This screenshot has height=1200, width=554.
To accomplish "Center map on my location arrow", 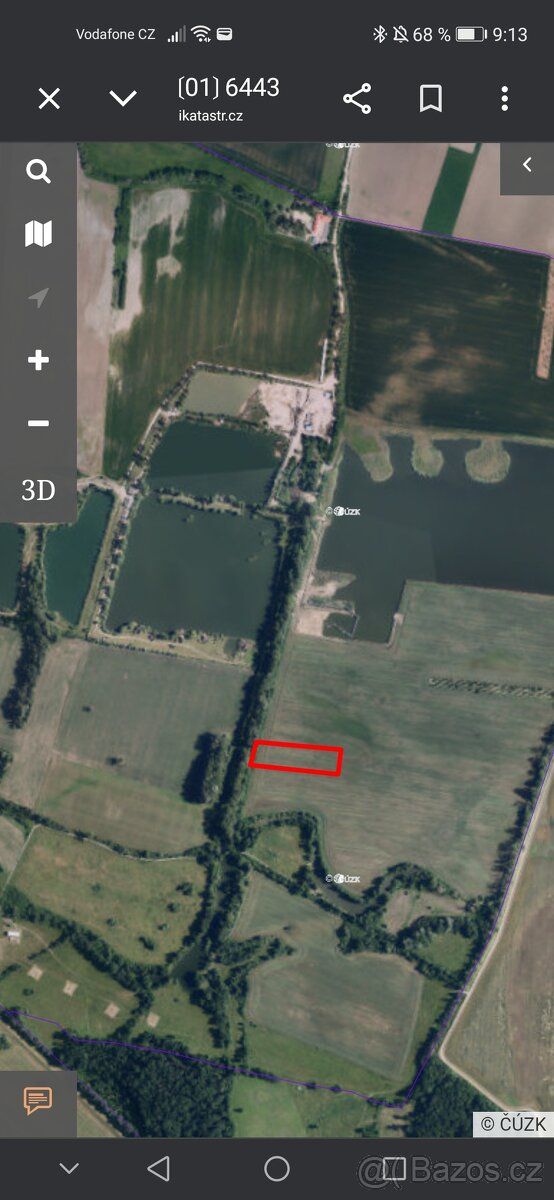I will 38,298.
